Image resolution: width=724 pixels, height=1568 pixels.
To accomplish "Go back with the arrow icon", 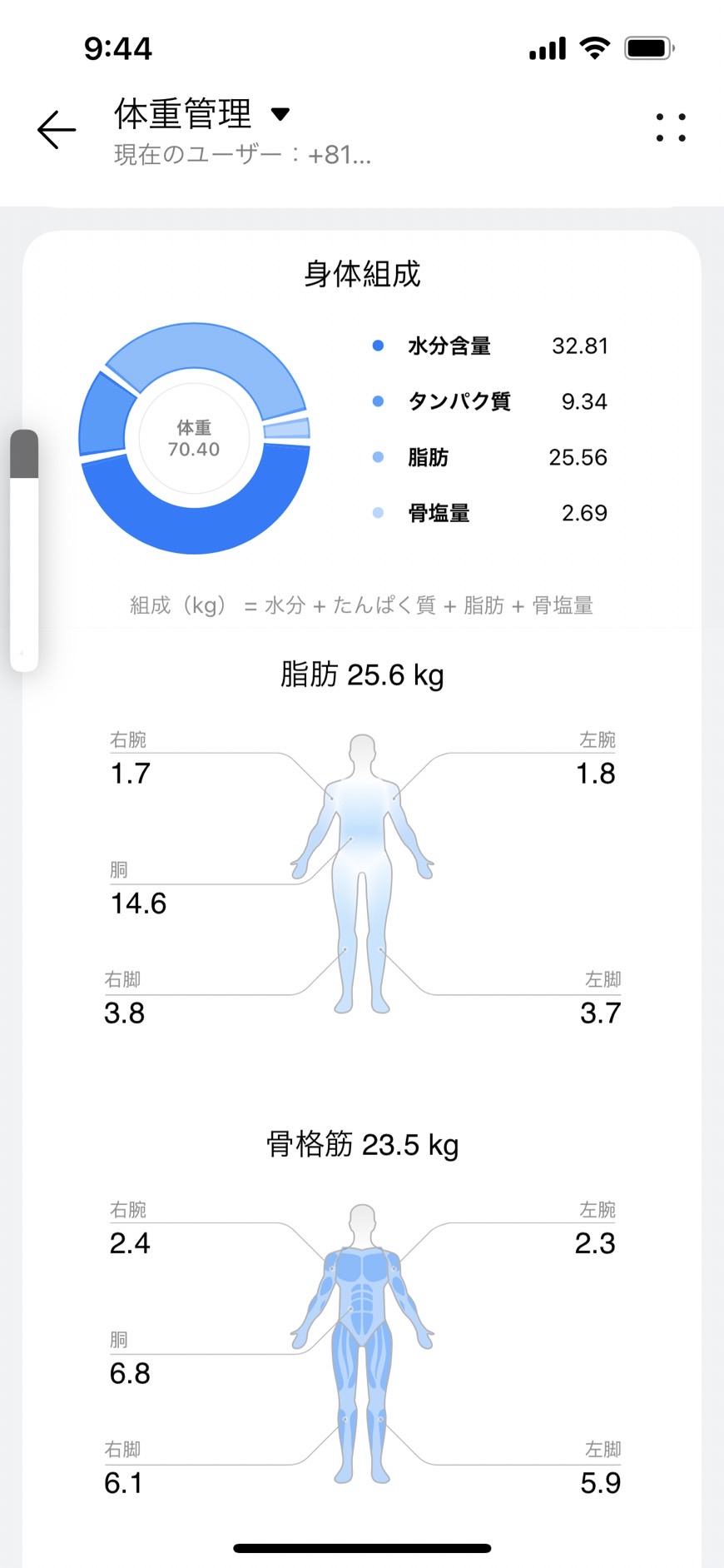I will point(57,130).
